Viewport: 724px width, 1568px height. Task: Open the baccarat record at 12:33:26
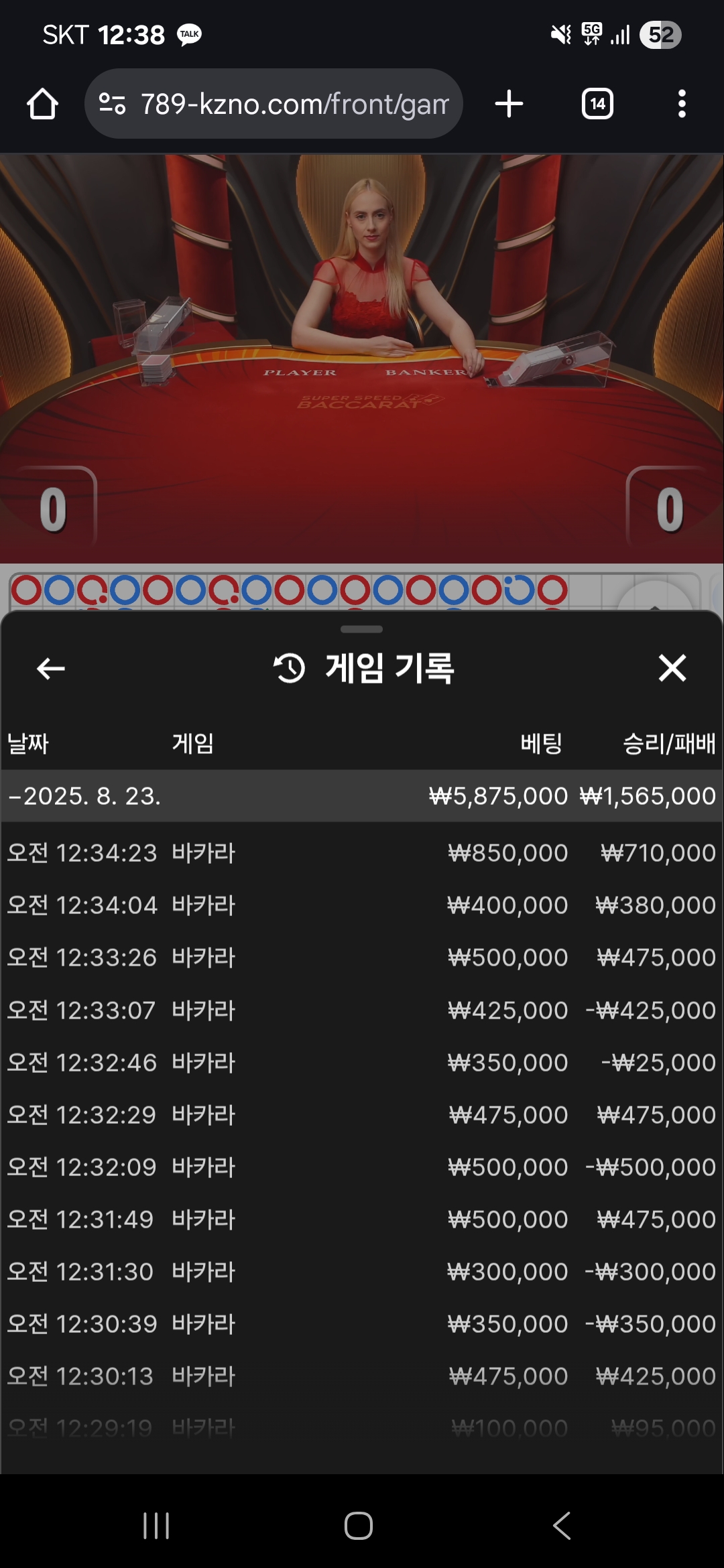point(362,958)
